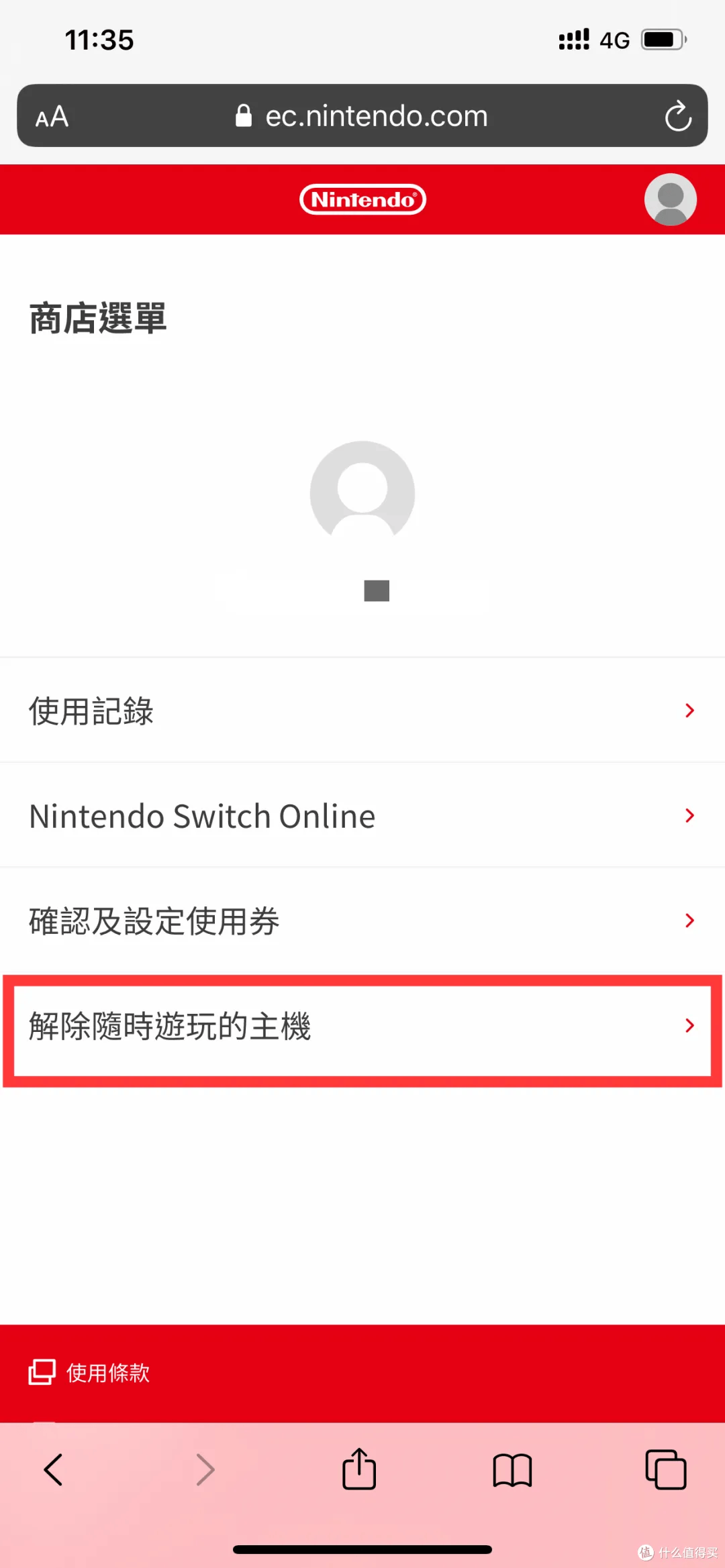
Task: Show all open tabs
Action: [x=665, y=1470]
